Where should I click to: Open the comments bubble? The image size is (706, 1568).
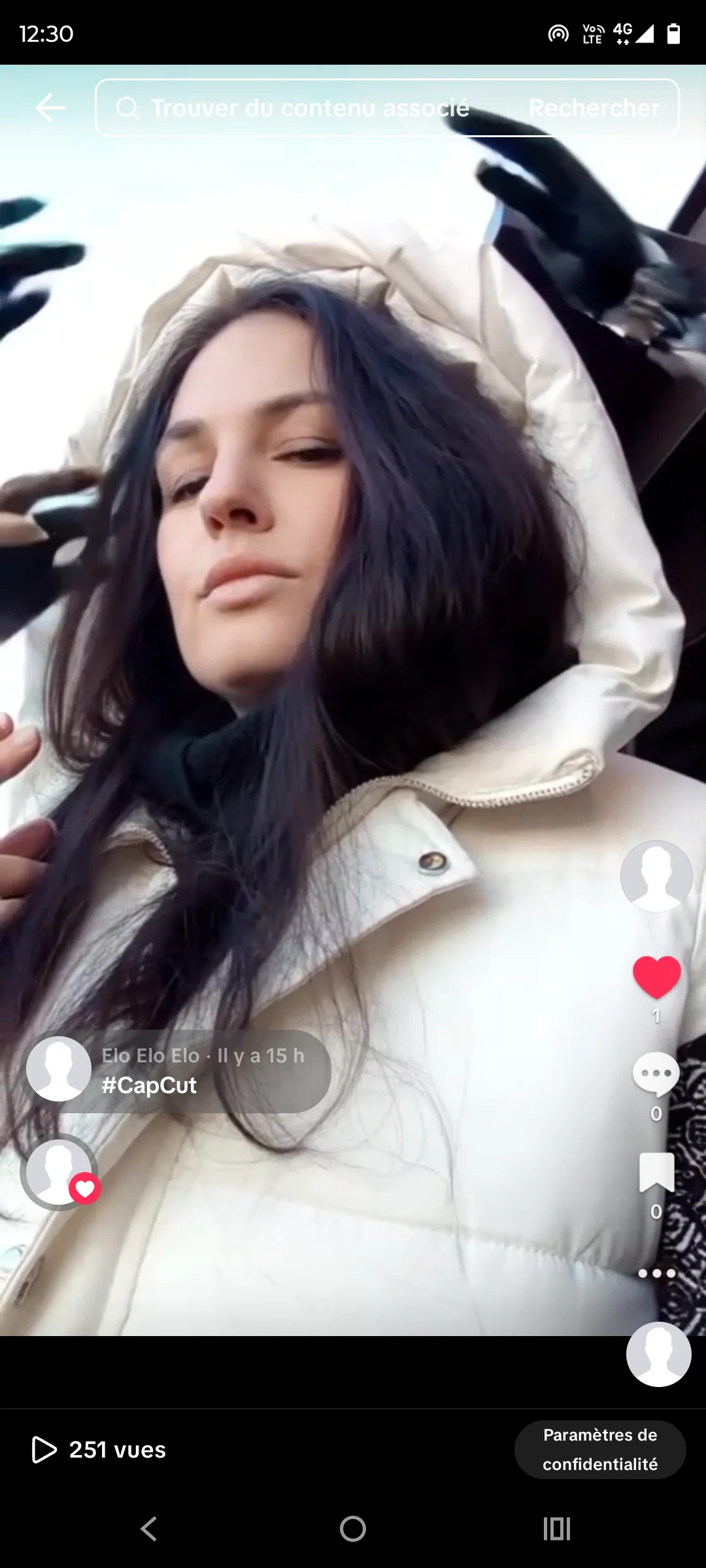click(656, 1075)
